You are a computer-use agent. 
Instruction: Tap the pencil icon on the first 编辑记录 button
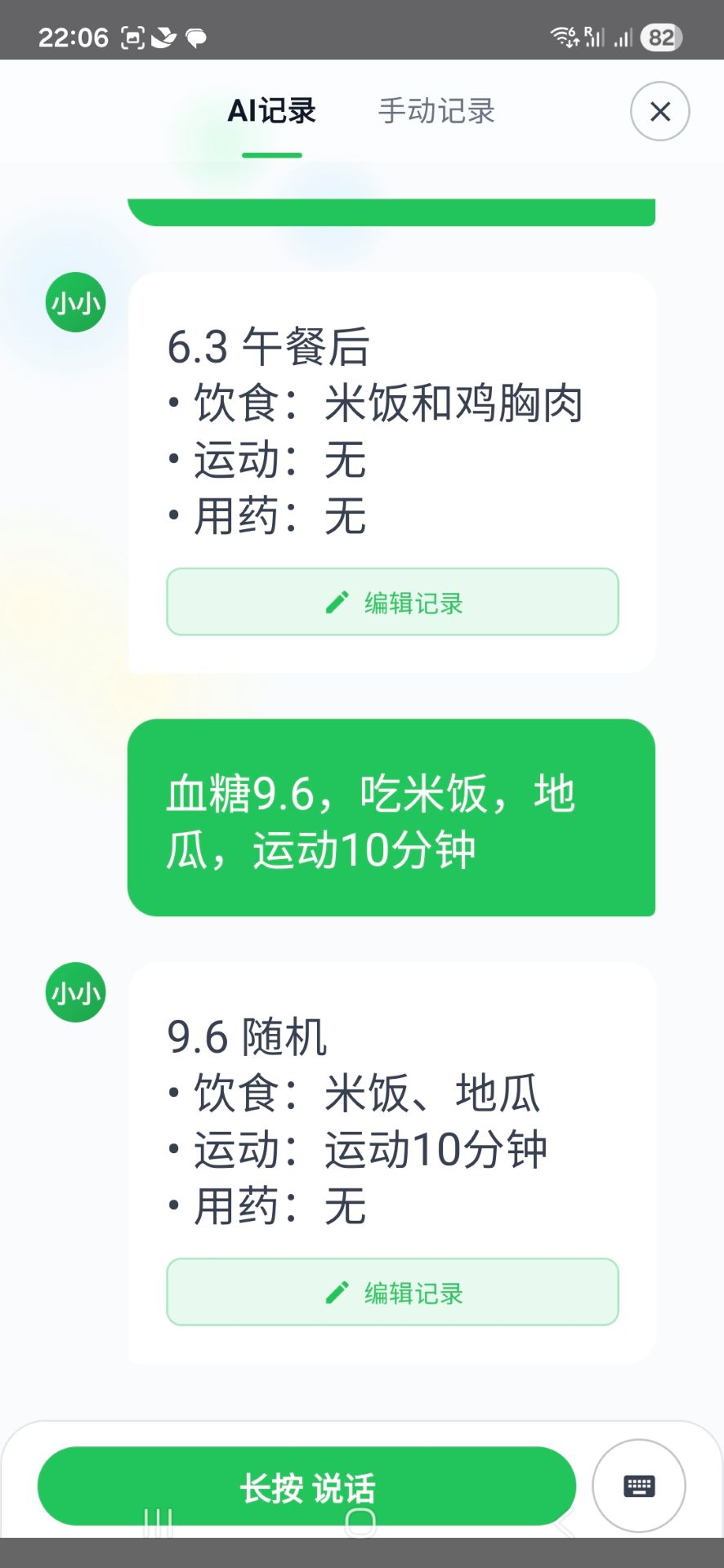coord(336,602)
